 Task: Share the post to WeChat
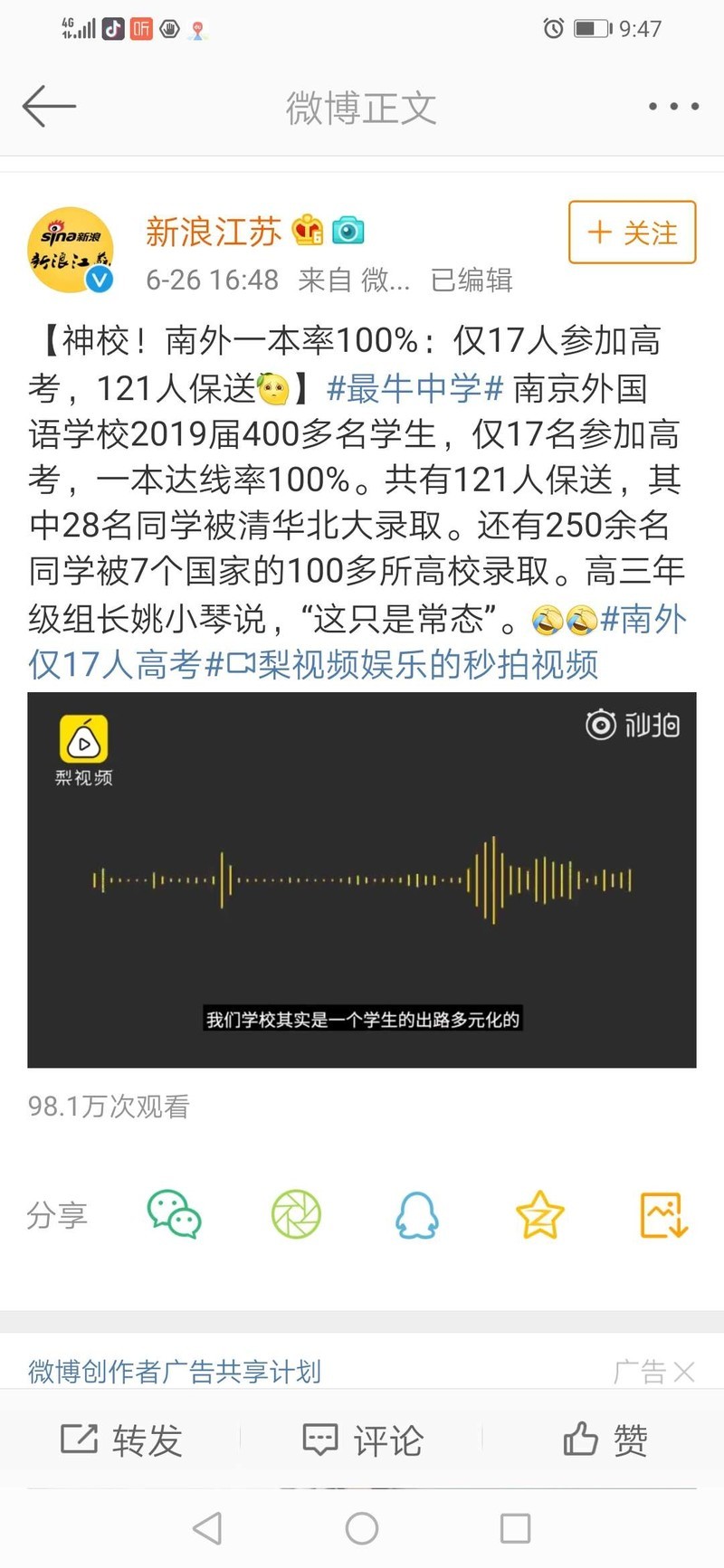174,1214
